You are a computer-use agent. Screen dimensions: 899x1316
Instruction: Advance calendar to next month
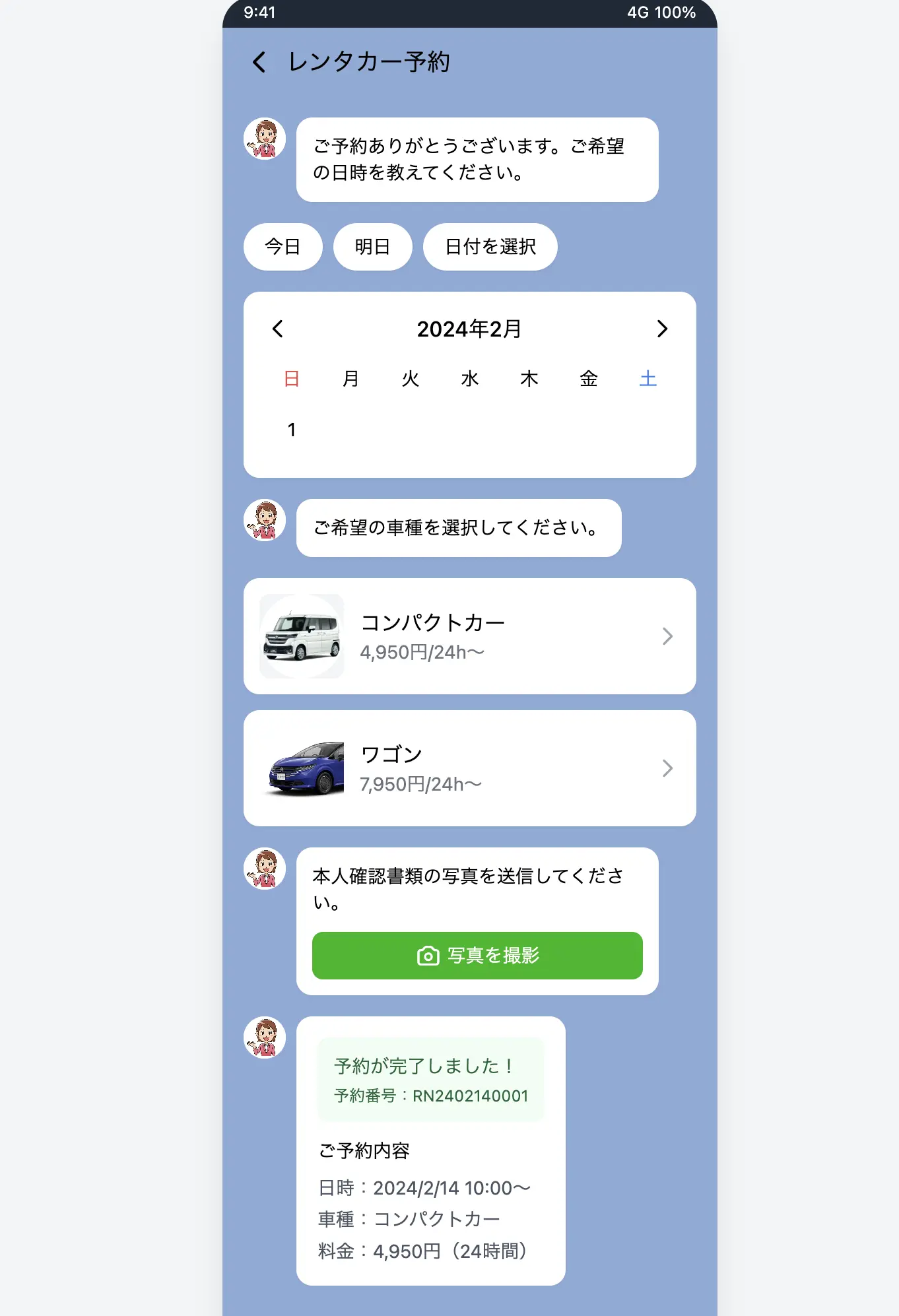[662, 329]
